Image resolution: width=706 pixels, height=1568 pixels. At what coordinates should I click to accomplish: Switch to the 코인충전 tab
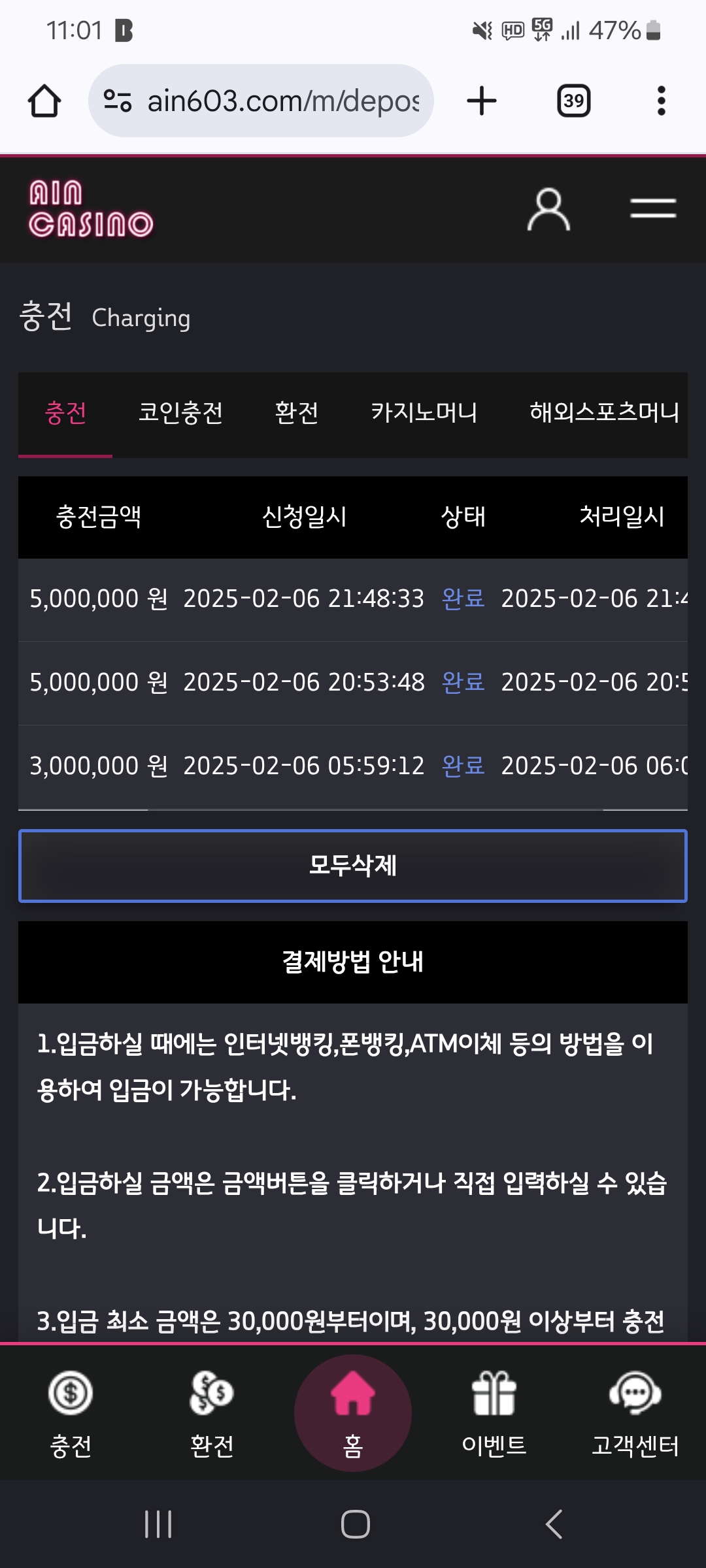[180, 413]
